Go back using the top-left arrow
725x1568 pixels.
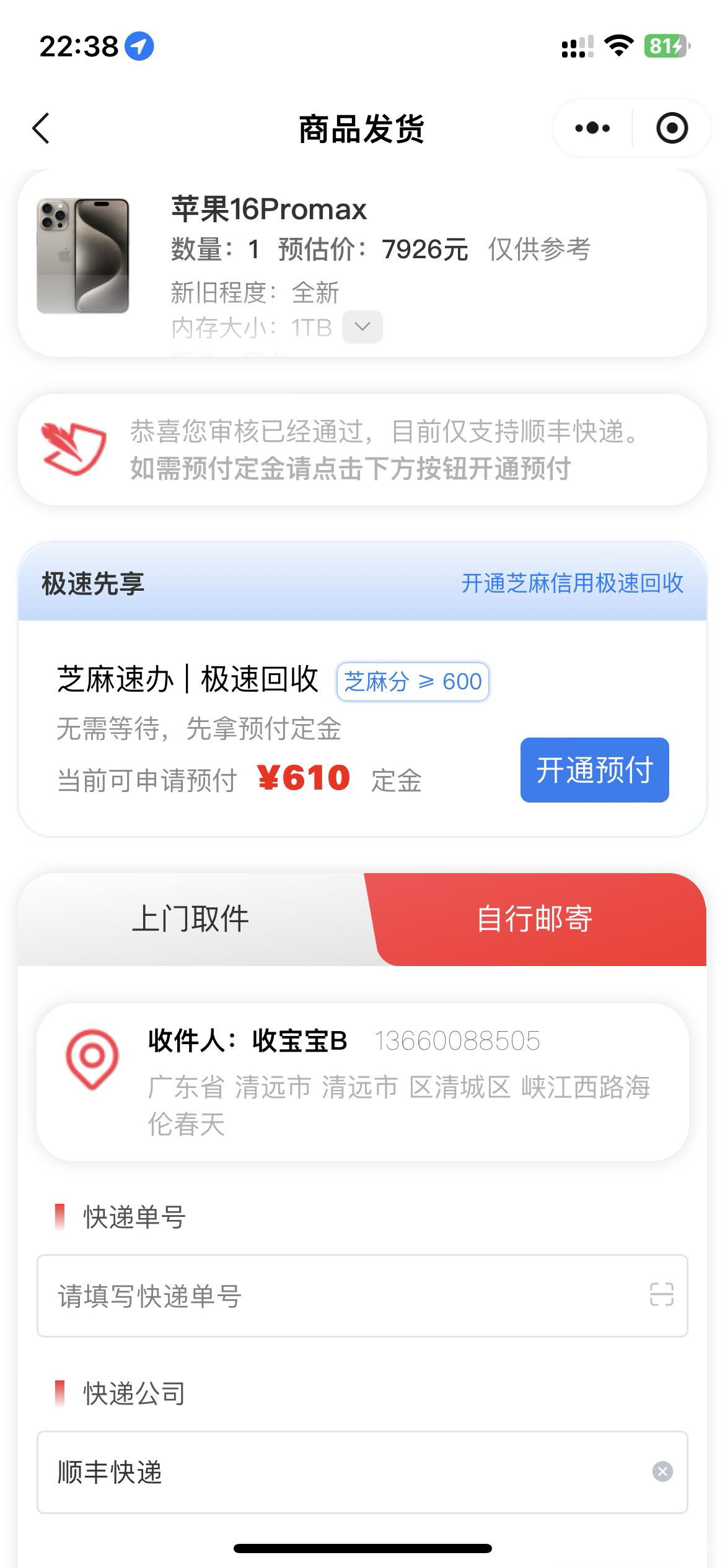pyautogui.click(x=41, y=128)
